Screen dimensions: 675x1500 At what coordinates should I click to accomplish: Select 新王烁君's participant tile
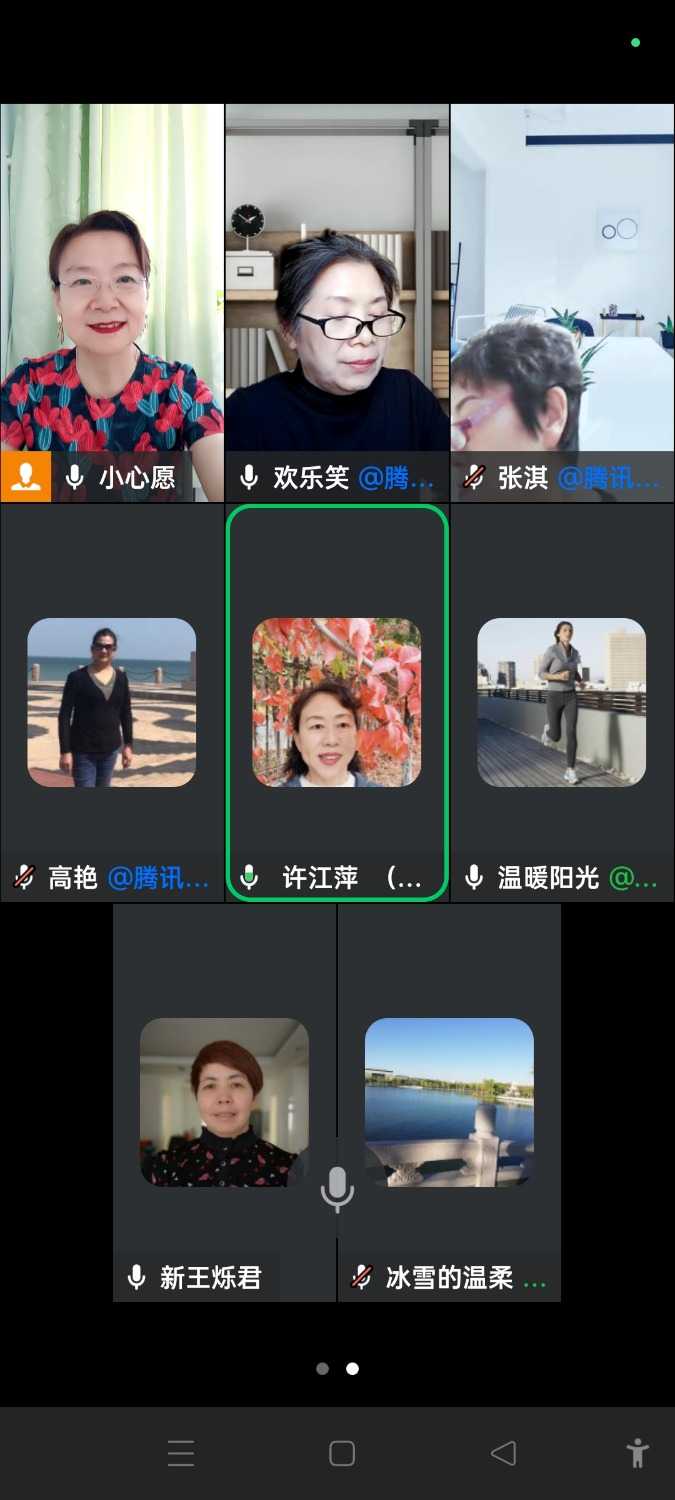pyautogui.click(x=224, y=1100)
